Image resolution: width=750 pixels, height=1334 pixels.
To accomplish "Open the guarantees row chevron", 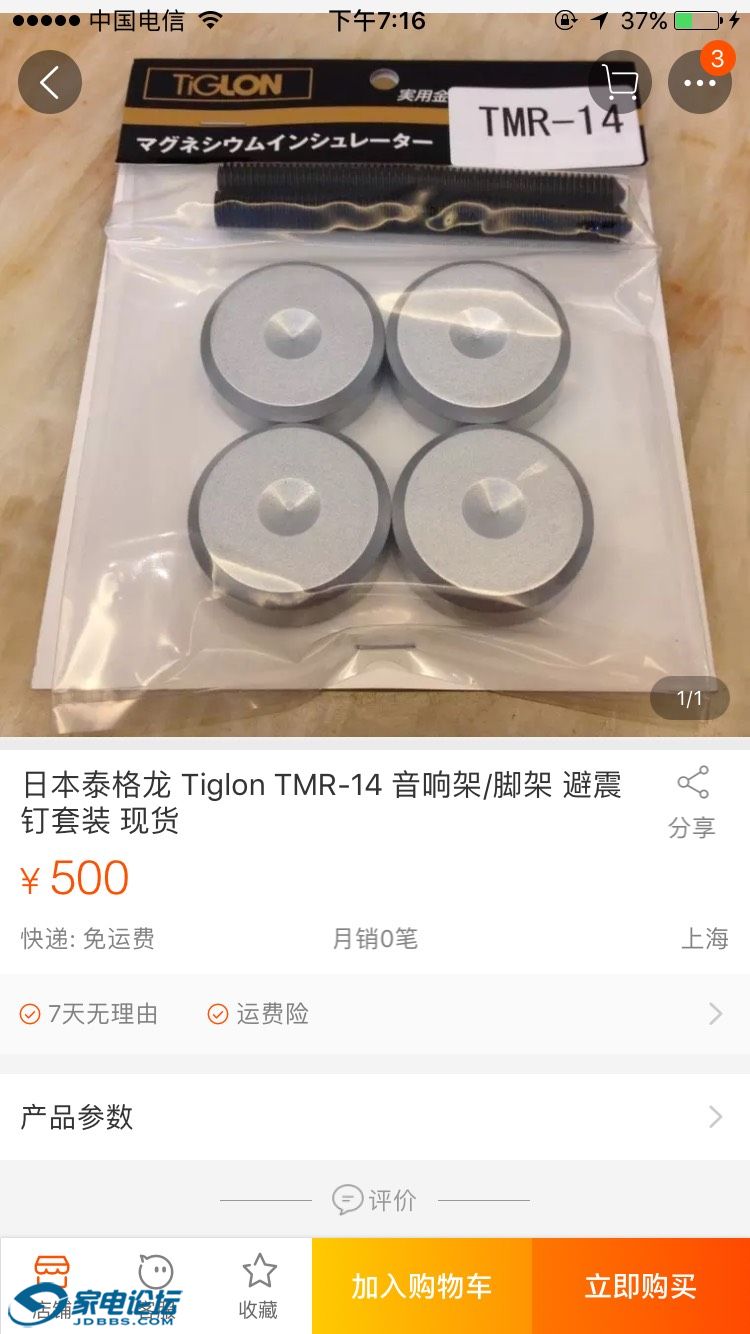I will point(714,1014).
